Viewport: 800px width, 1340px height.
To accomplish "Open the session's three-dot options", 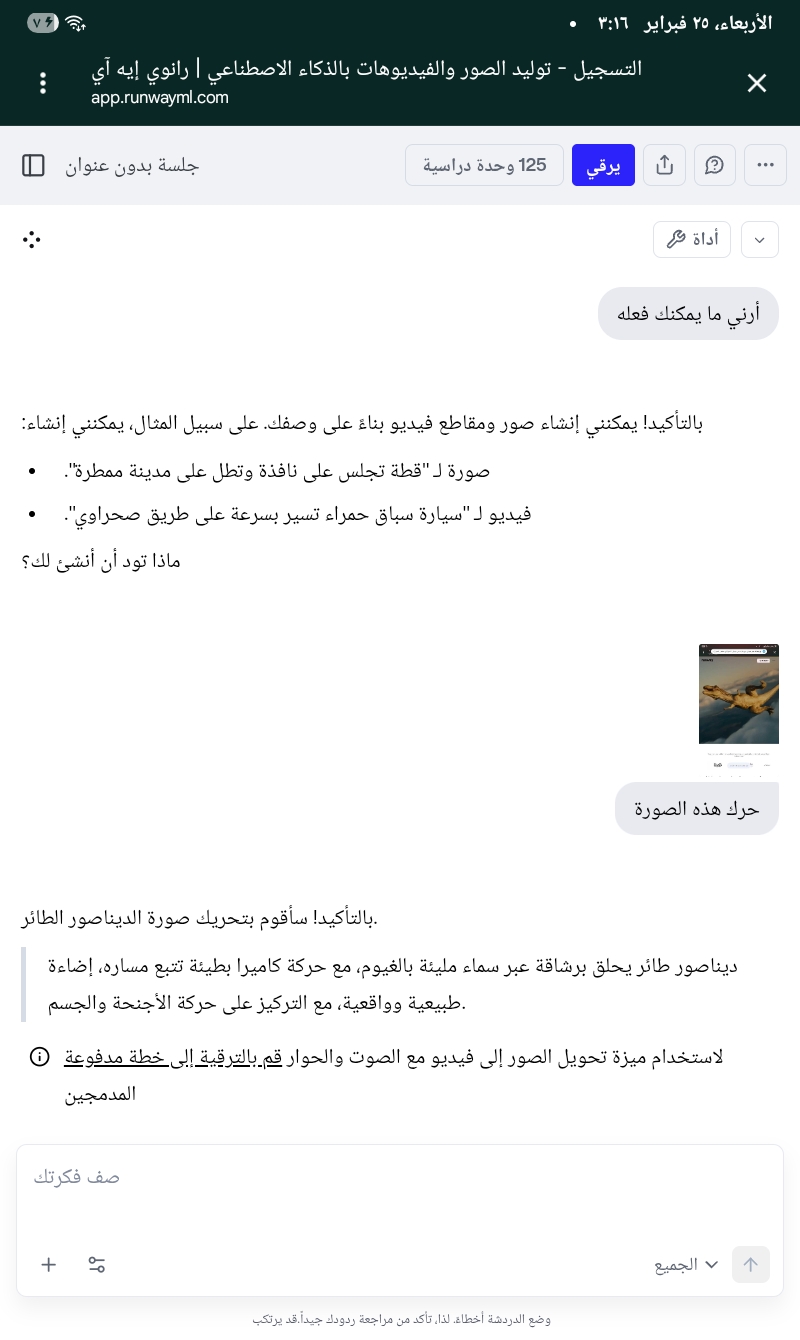I will point(765,165).
